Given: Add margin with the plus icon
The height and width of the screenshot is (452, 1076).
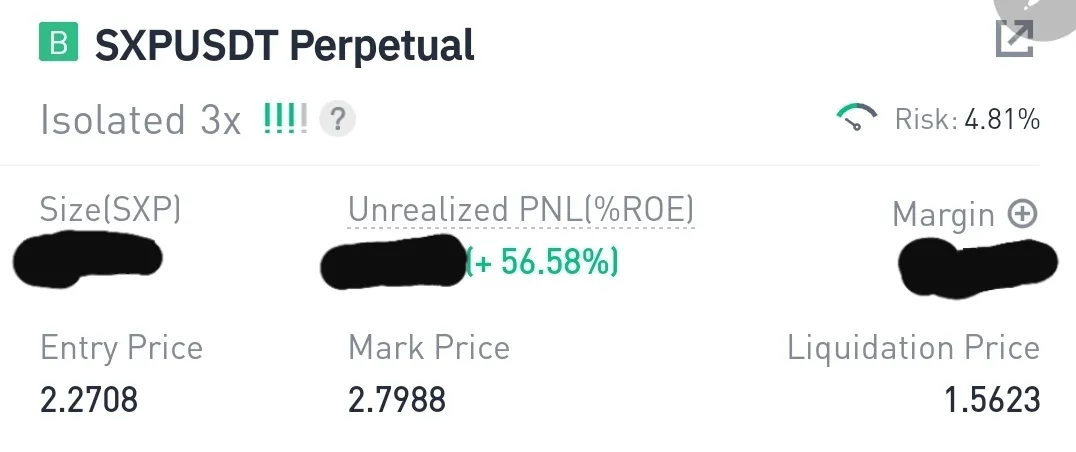Looking at the screenshot, I should tap(1023, 213).
